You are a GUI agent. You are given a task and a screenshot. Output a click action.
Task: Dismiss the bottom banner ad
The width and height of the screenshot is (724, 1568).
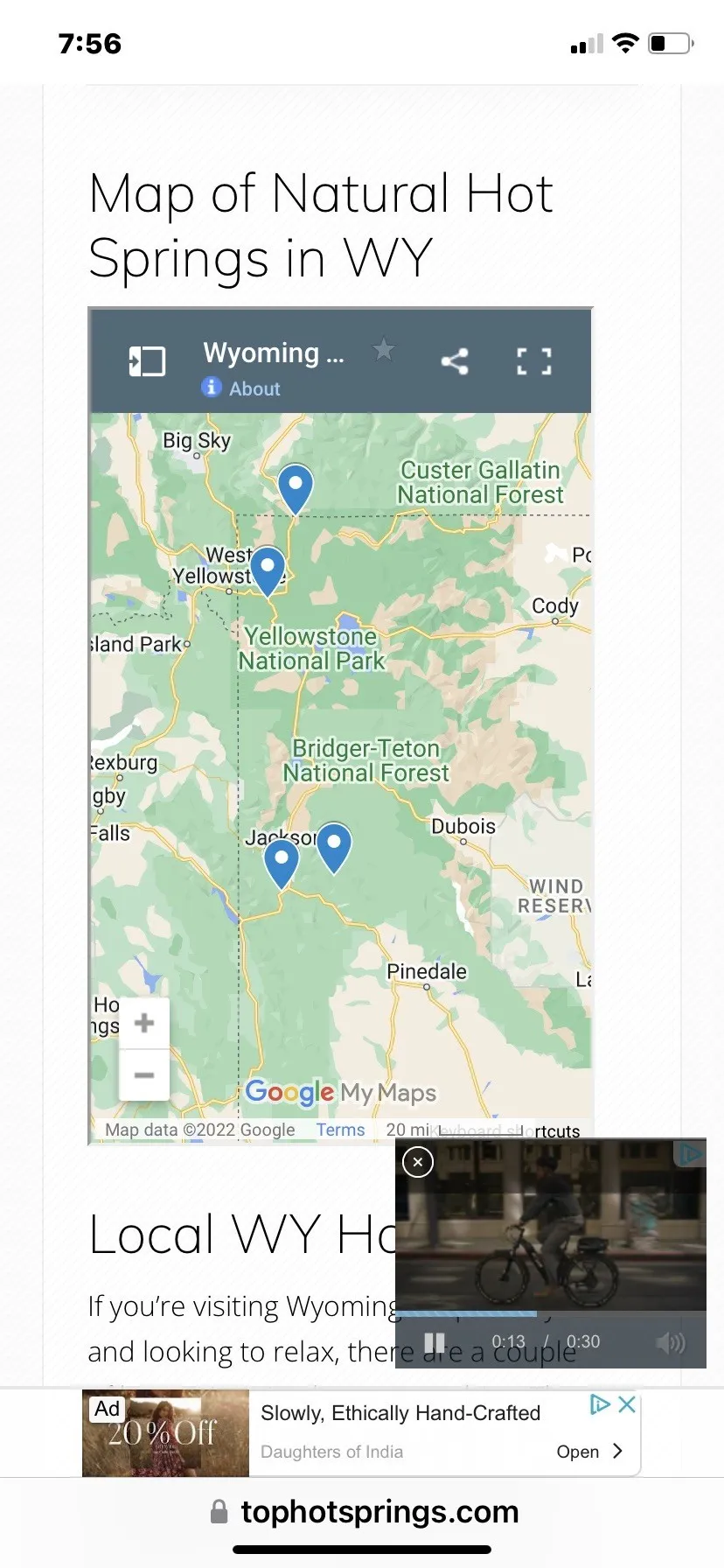pyautogui.click(x=627, y=1404)
